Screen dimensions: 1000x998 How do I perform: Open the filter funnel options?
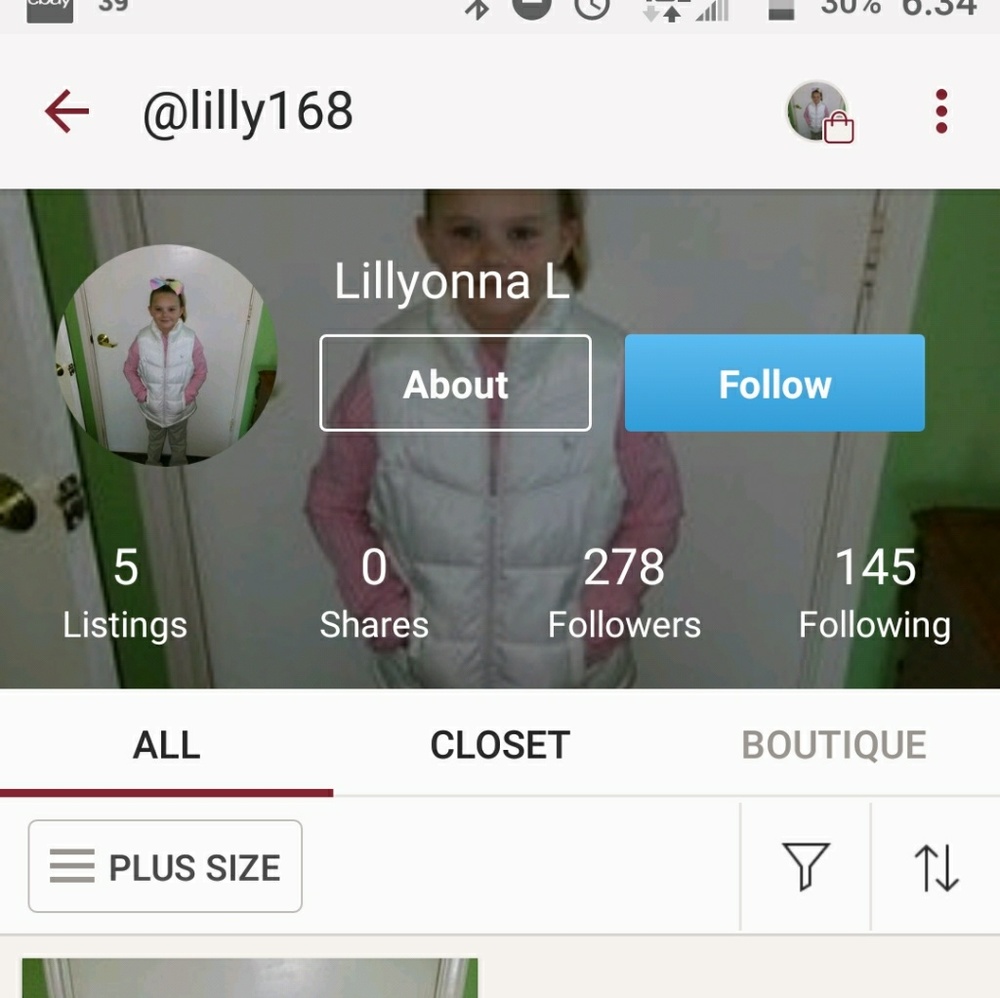coord(805,866)
